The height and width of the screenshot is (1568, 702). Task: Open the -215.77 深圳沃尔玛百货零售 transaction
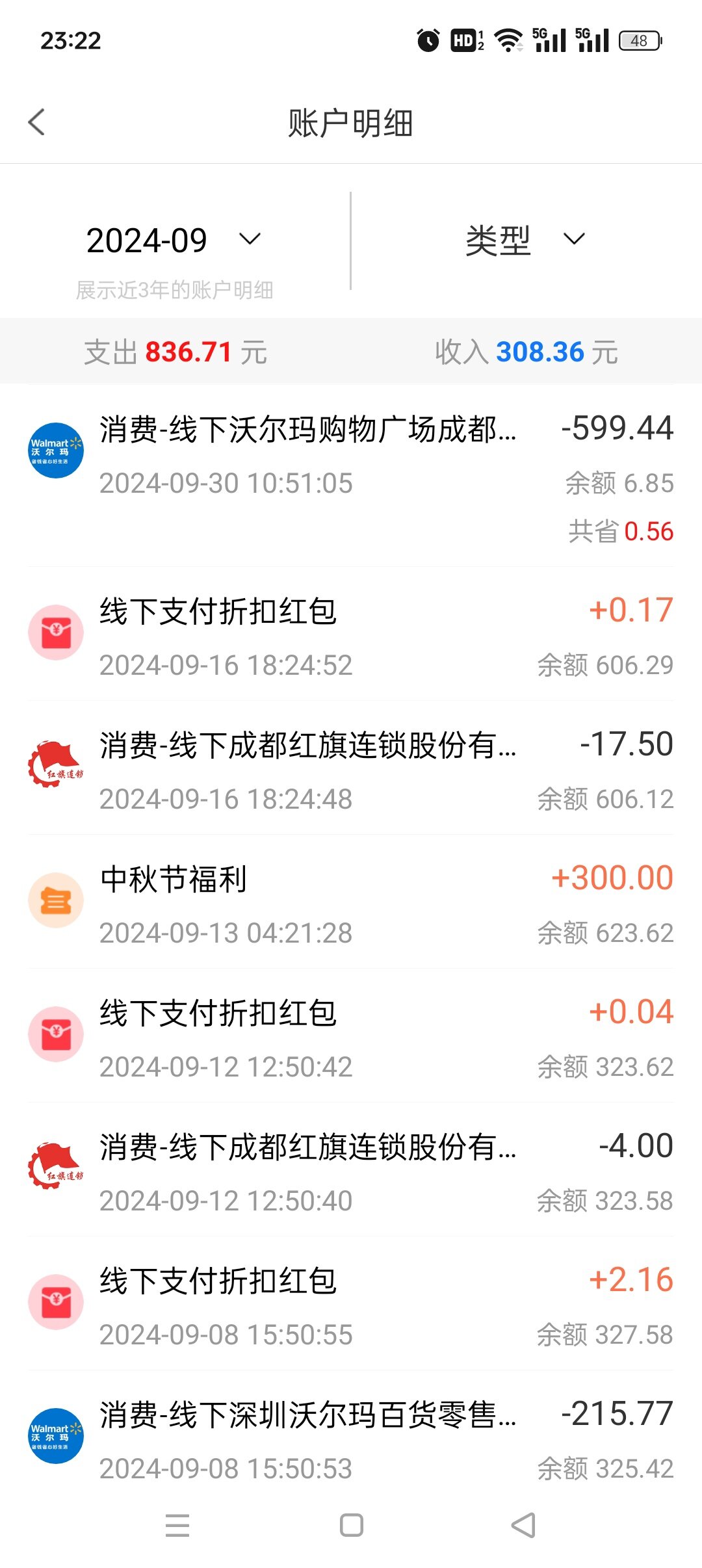351,1439
